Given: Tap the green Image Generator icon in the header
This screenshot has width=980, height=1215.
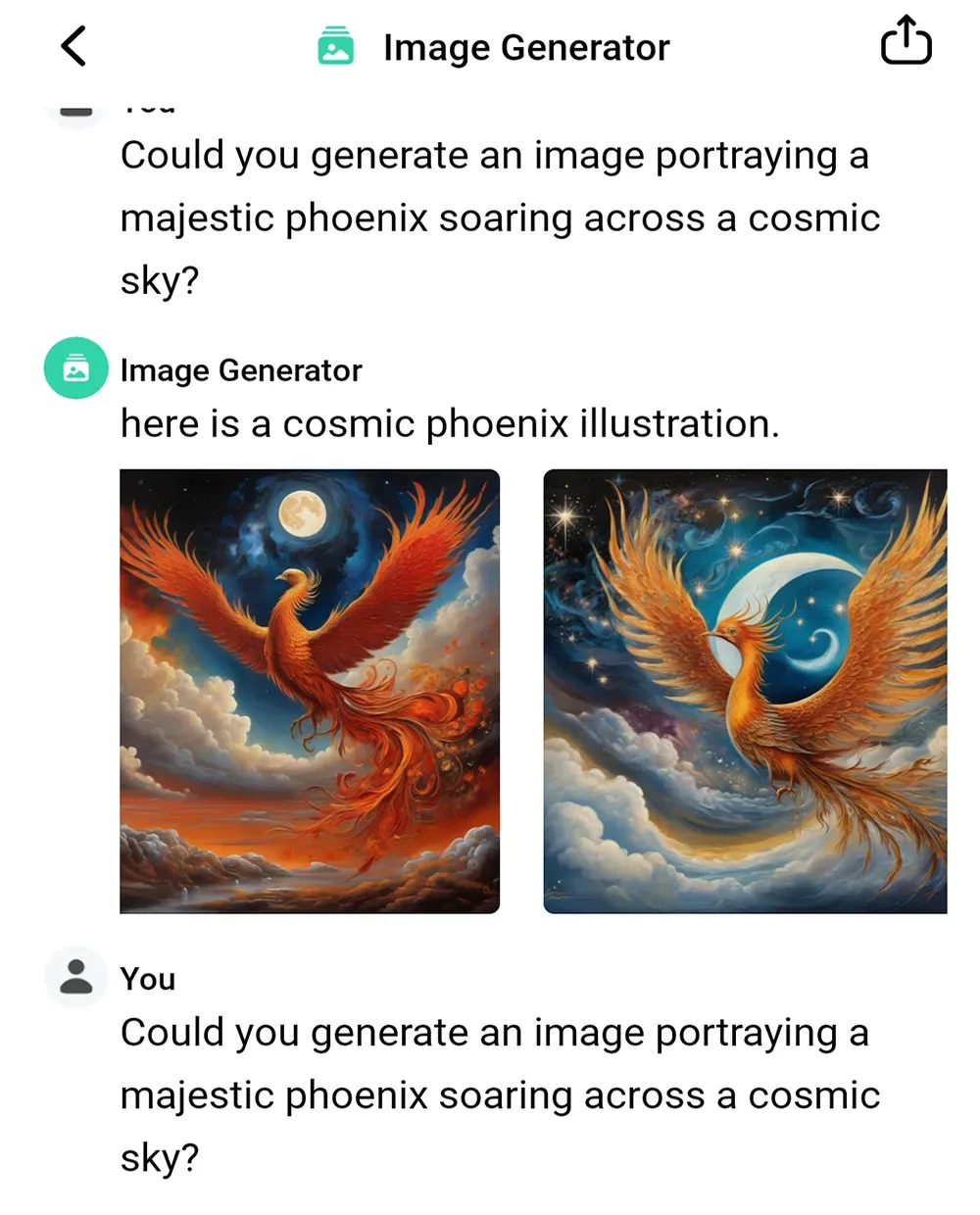Looking at the screenshot, I should coord(337,45).
